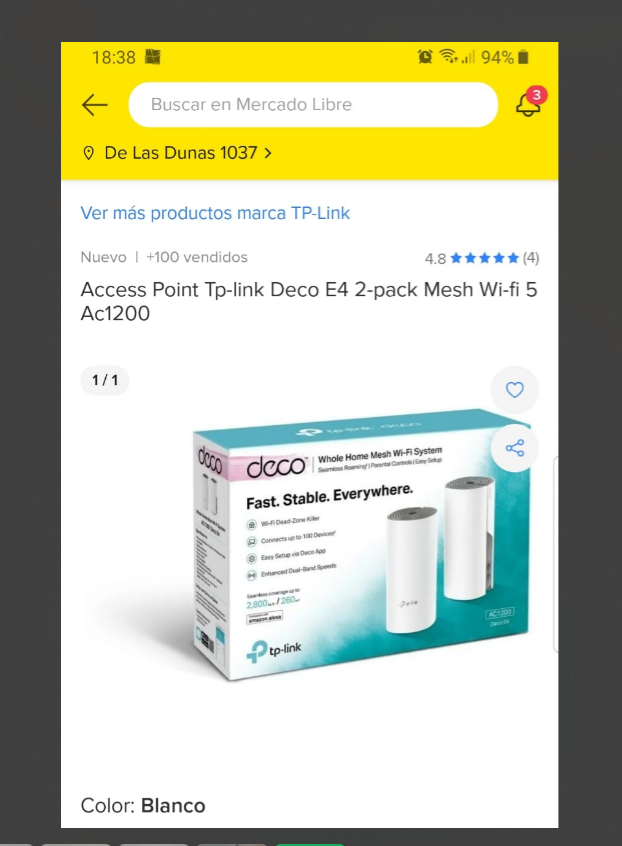
Task: Add product to favorites with heart
Action: (x=515, y=390)
